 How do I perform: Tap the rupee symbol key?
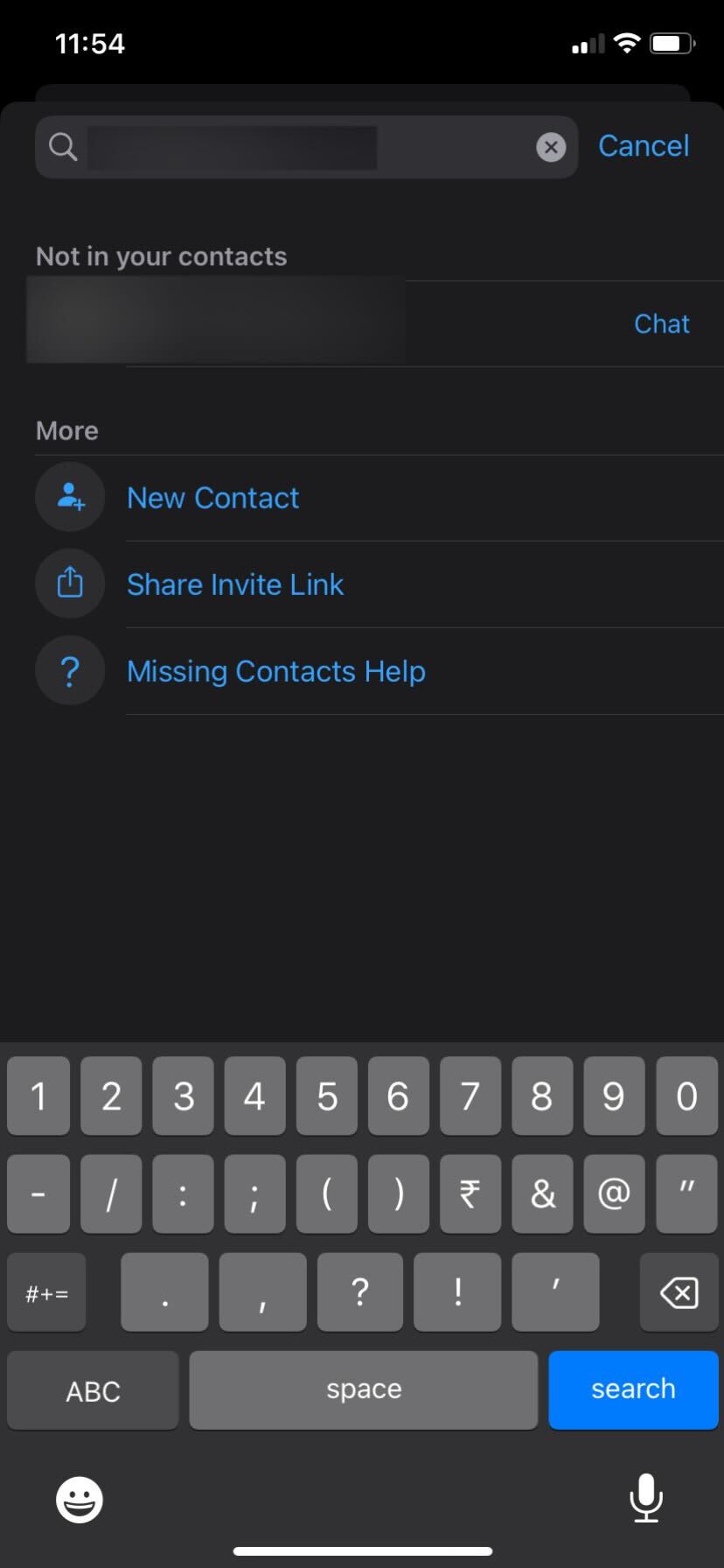coord(470,1193)
